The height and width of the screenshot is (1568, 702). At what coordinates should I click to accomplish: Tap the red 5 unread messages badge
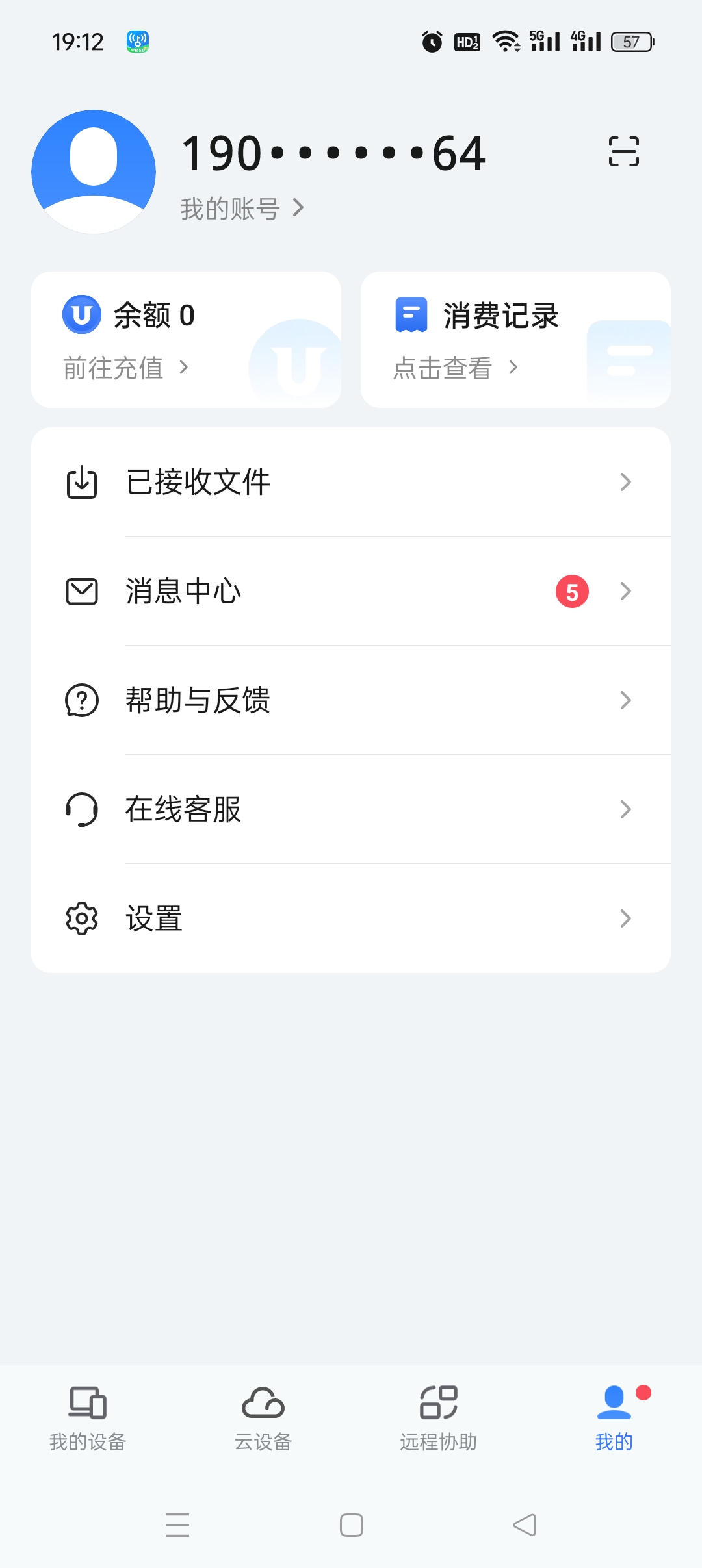point(571,590)
